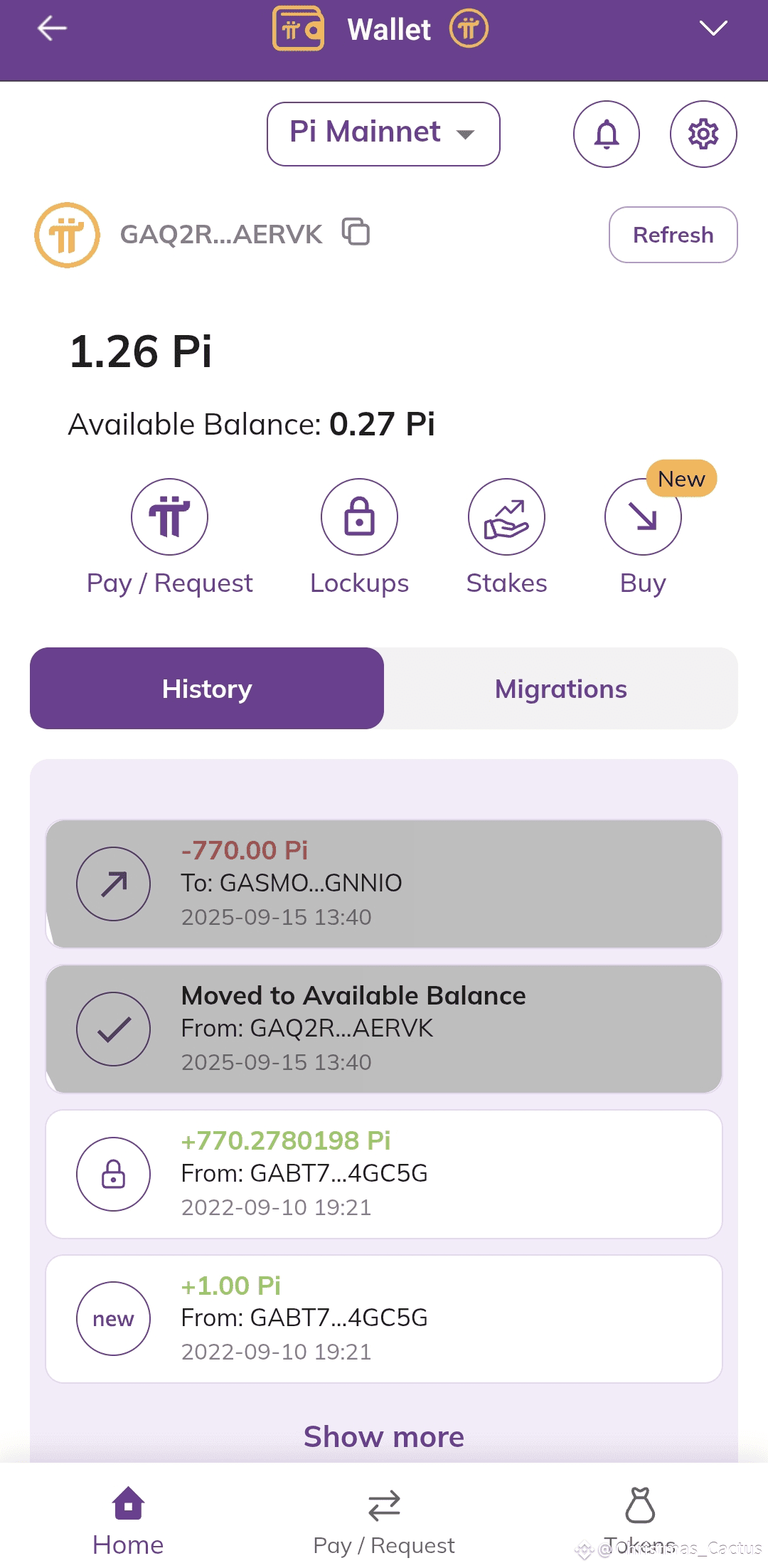View Lockups
The image size is (768, 1568).
pyautogui.click(x=359, y=517)
